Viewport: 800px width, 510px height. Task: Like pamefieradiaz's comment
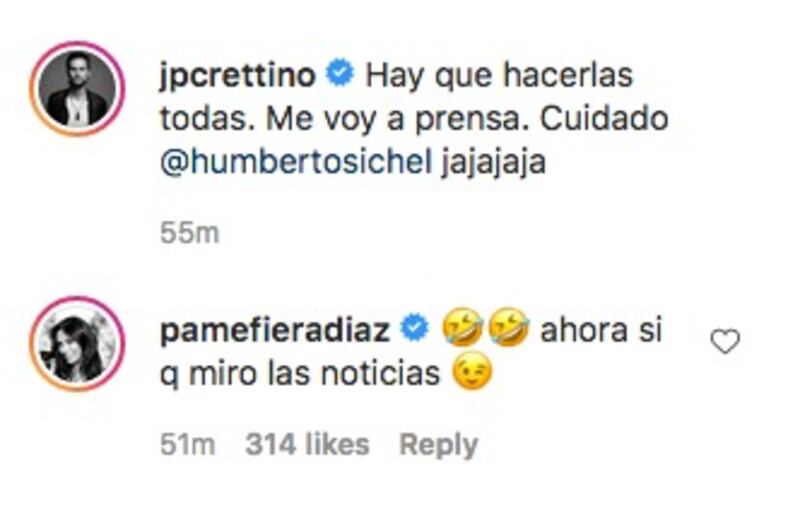point(724,342)
